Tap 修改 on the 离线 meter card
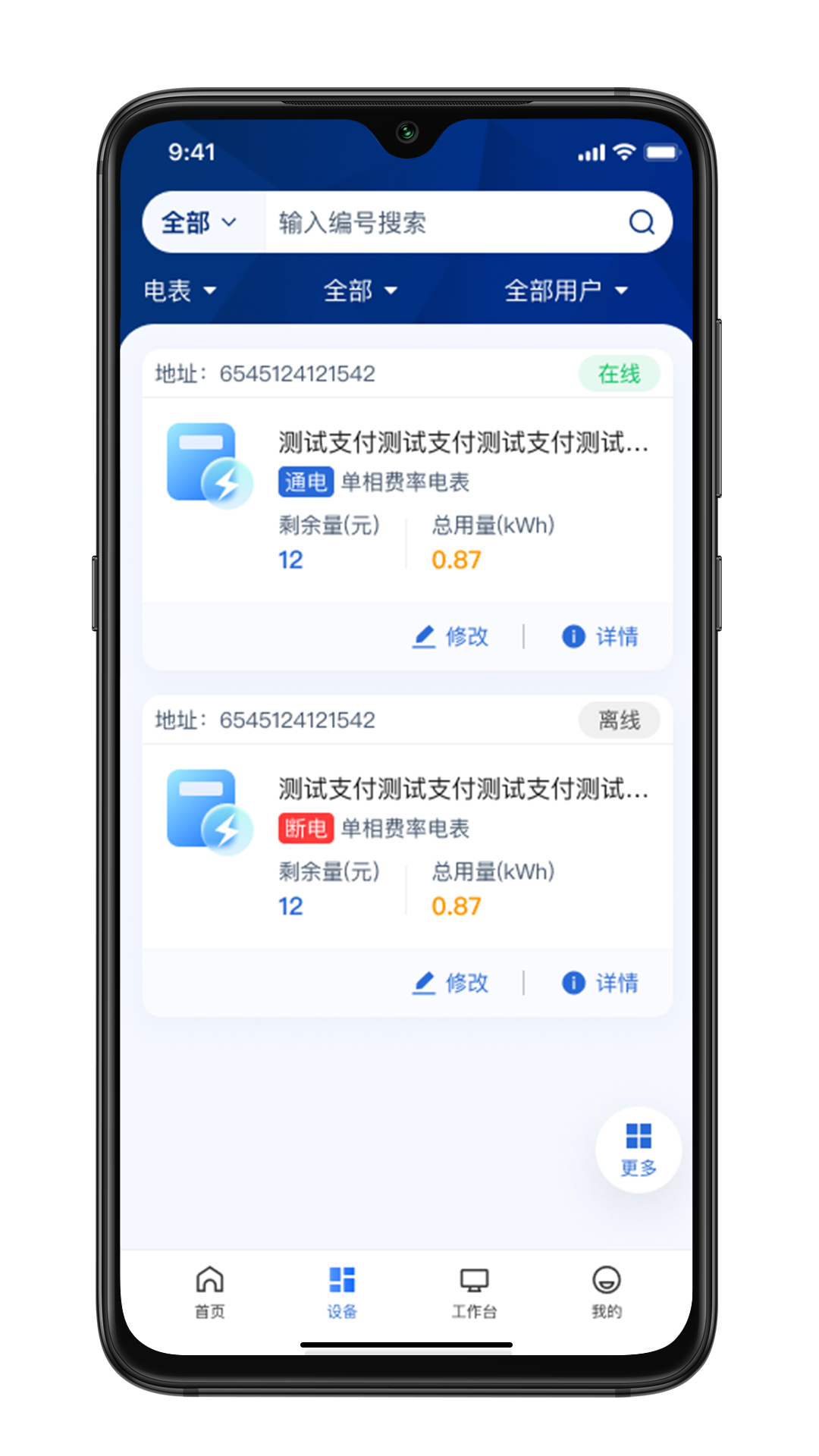The height and width of the screenshot is (1456, 819). [x=450, y=983]
